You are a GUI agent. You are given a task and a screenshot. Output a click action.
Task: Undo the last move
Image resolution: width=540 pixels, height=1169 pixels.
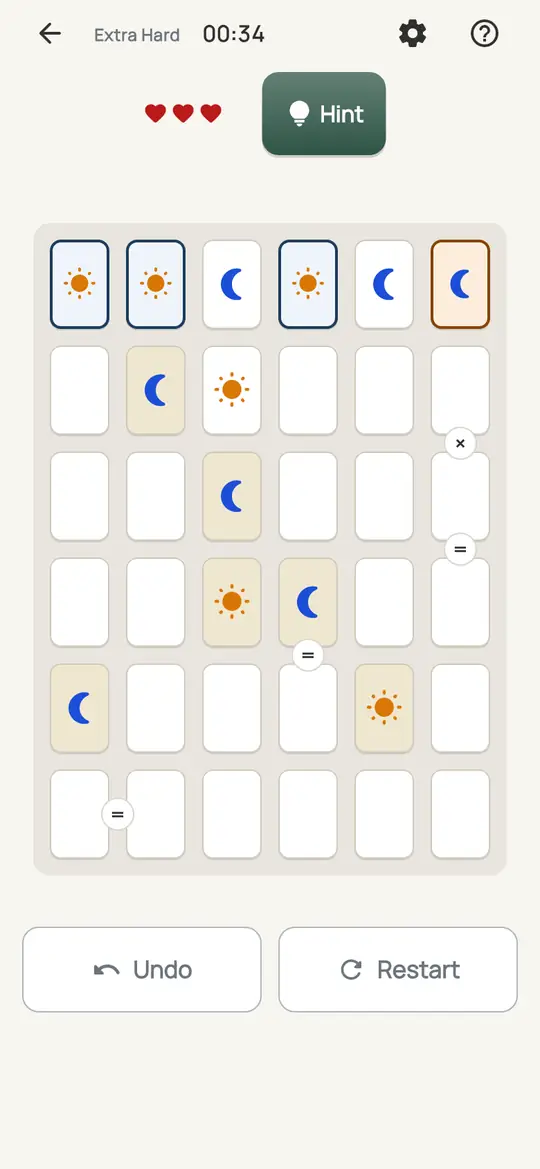[142, 969]
